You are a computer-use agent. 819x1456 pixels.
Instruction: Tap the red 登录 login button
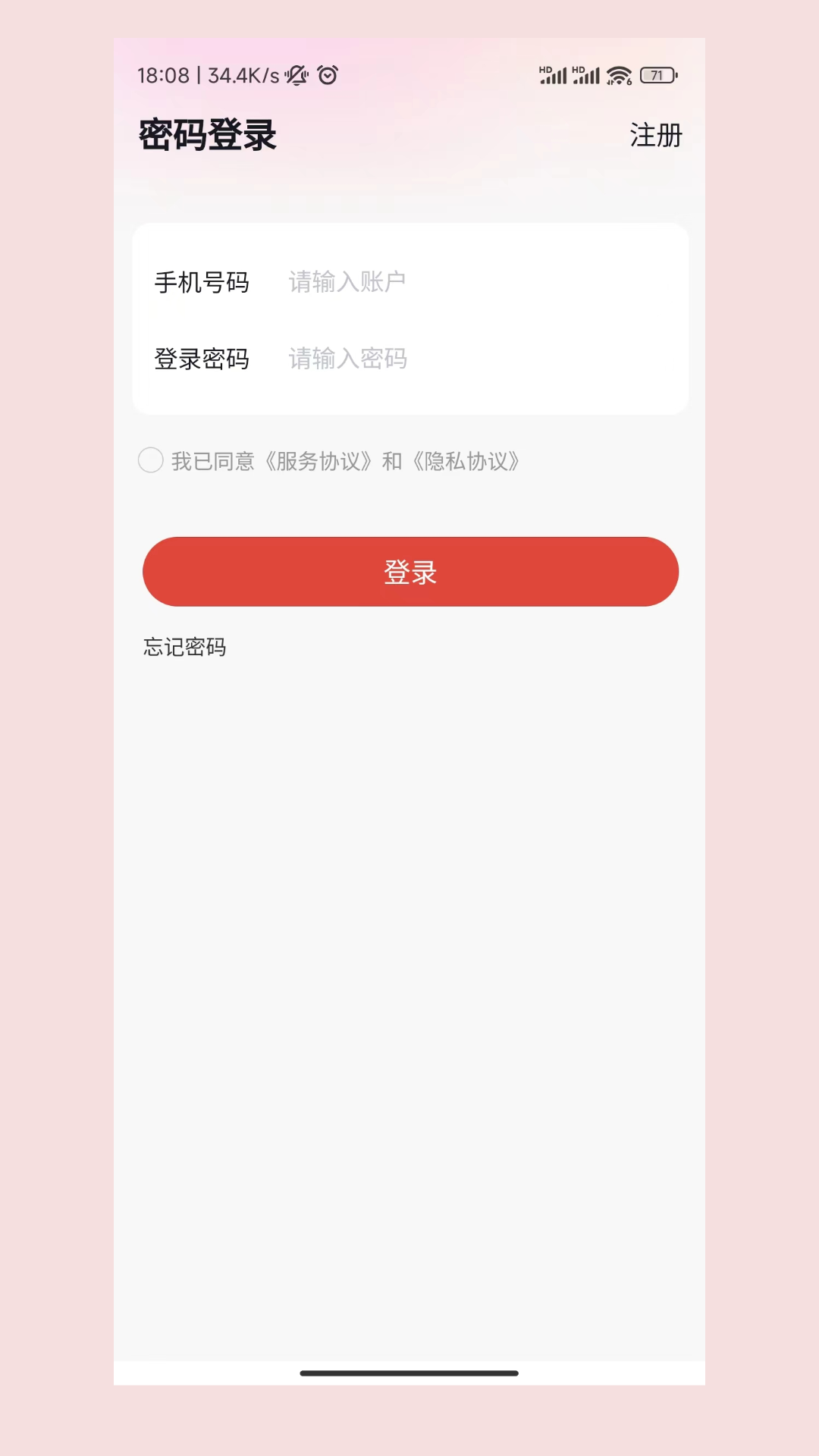[410, 572]
